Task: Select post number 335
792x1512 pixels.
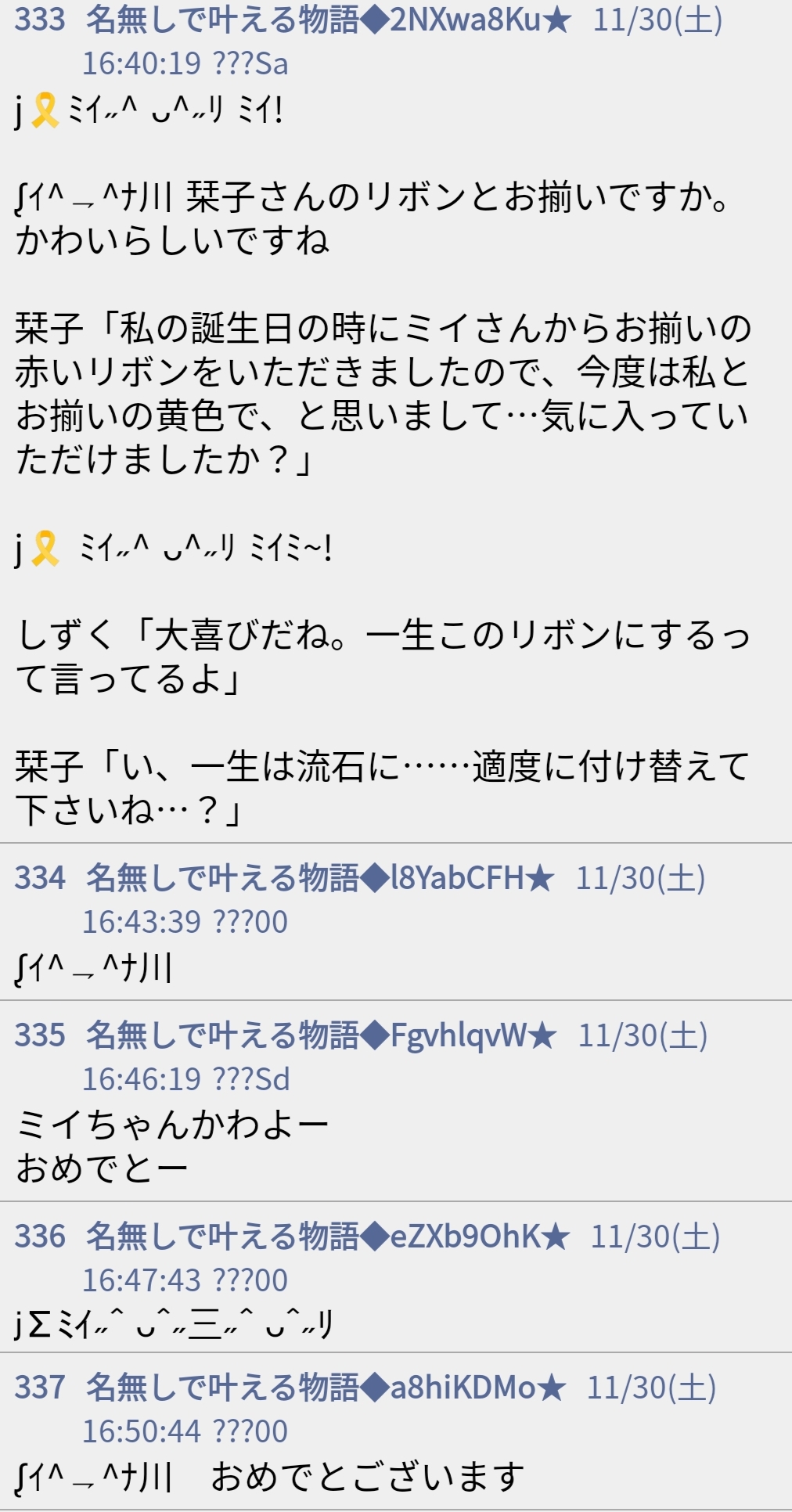Action: coord(40,1035)
